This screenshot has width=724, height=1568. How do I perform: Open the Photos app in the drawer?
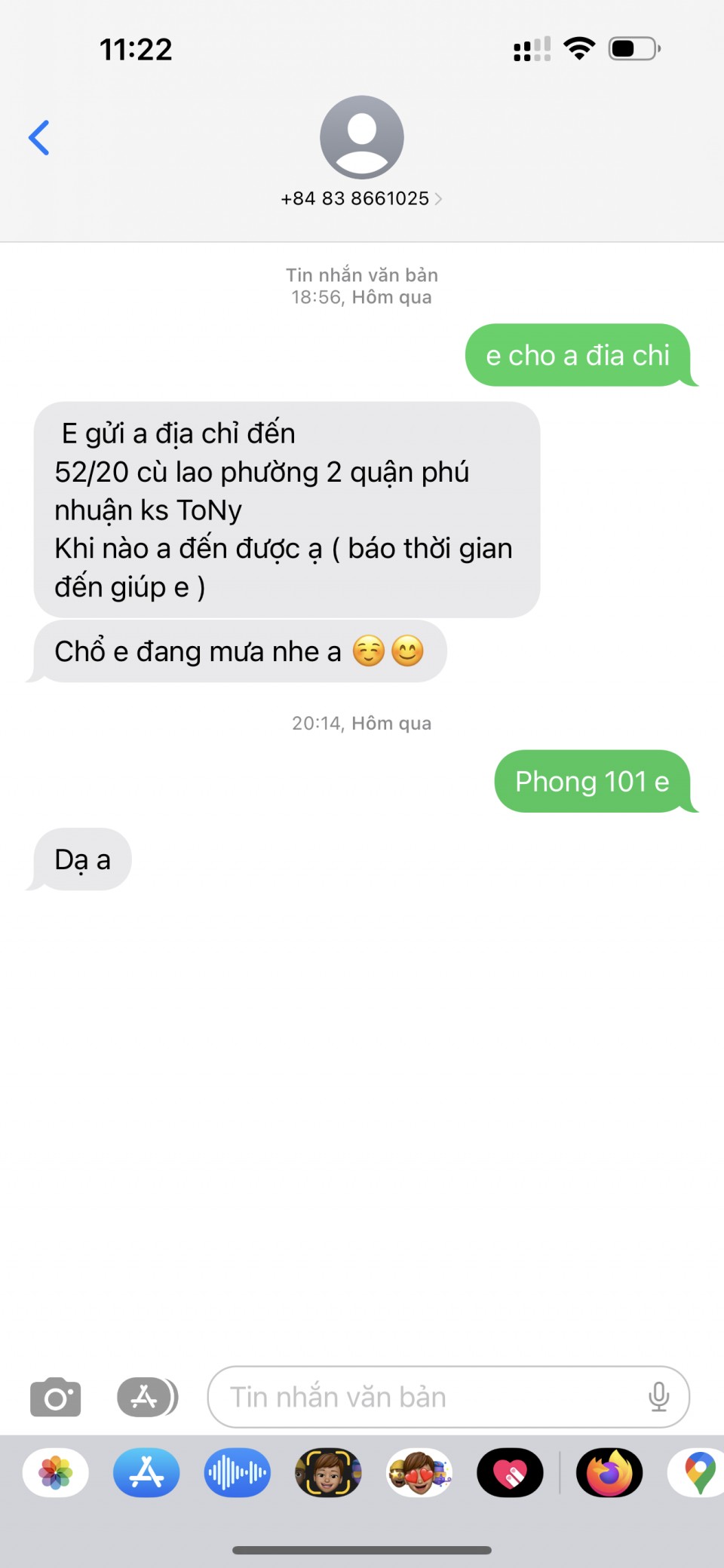click(x=56, y=1472)
